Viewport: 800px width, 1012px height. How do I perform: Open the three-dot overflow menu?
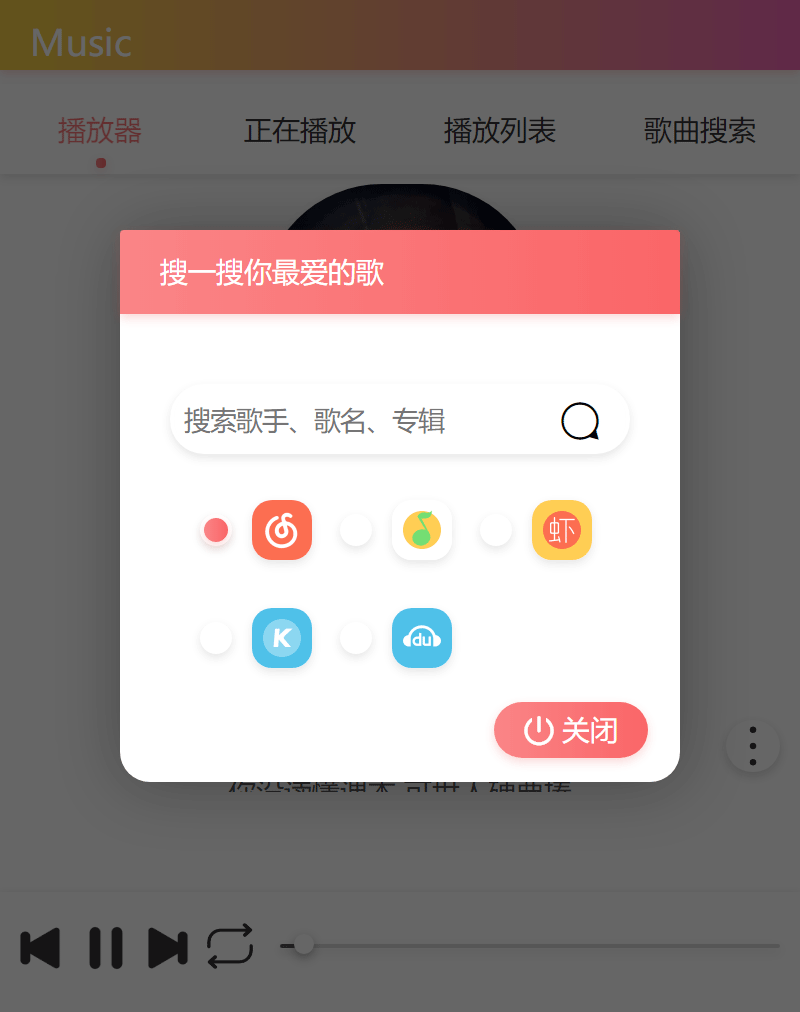[752, 746]
